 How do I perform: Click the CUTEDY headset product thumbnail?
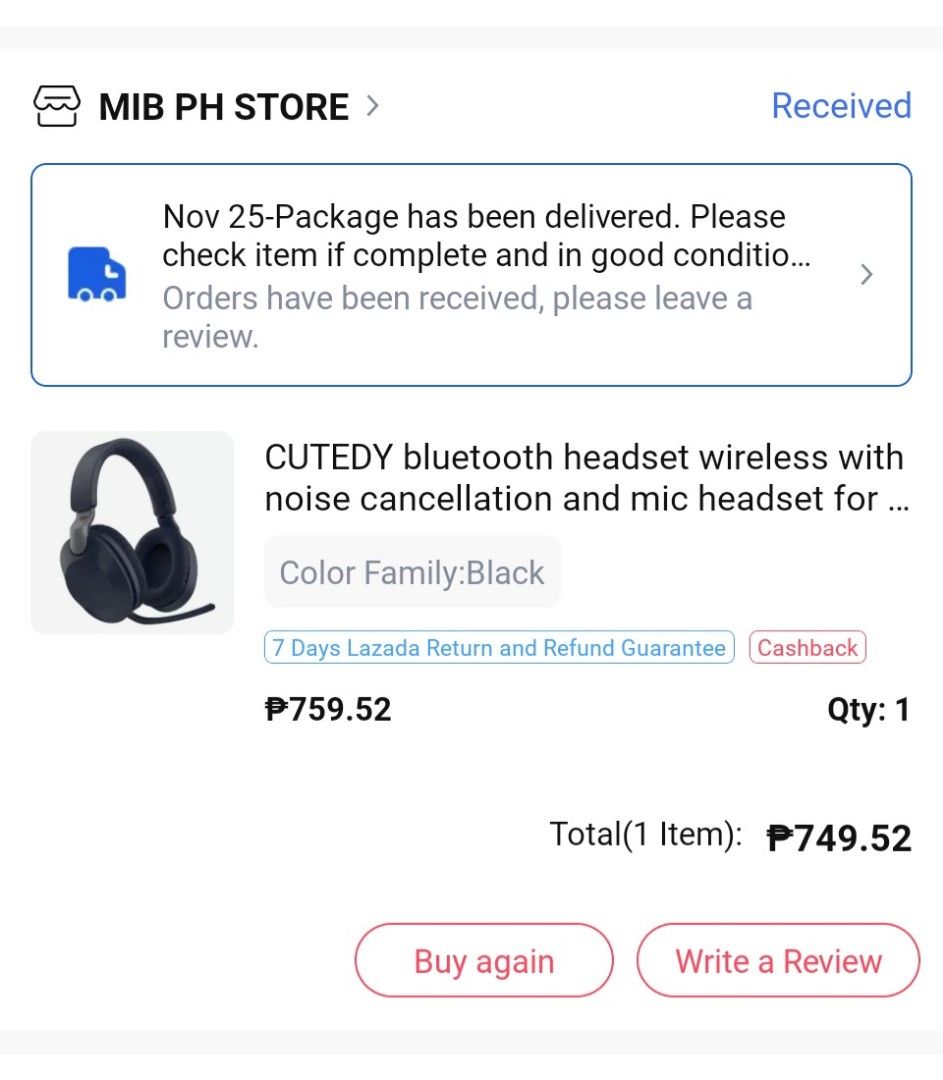click(132, 532)
